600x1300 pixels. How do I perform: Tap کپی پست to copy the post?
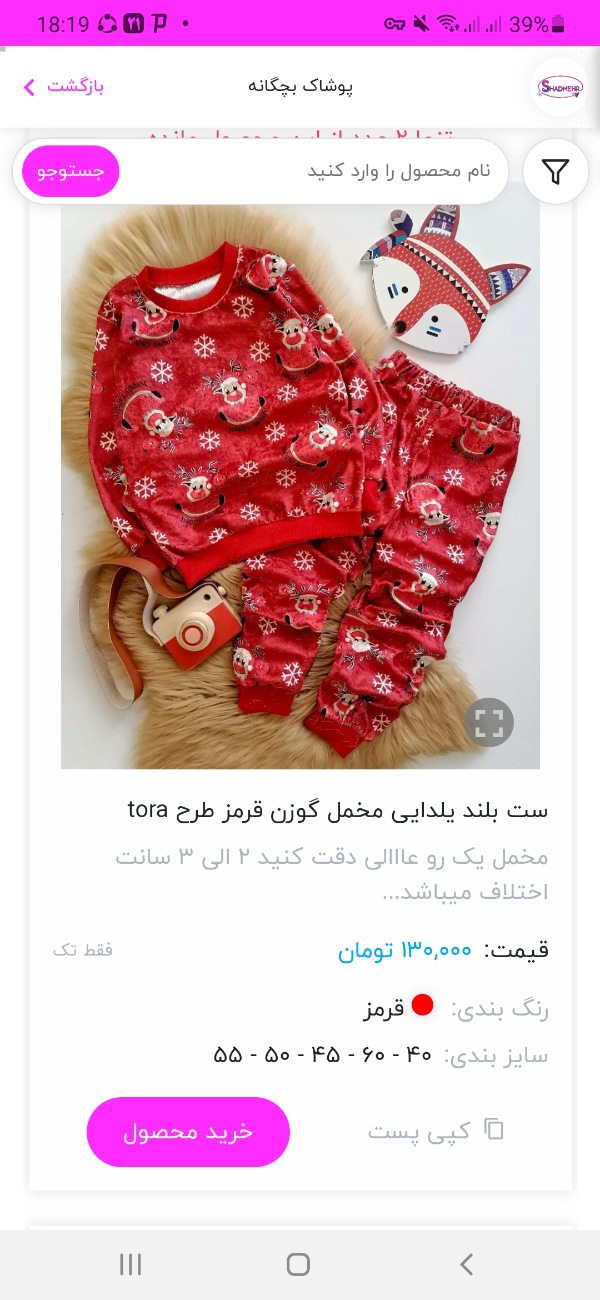[x=436, y=1132]
